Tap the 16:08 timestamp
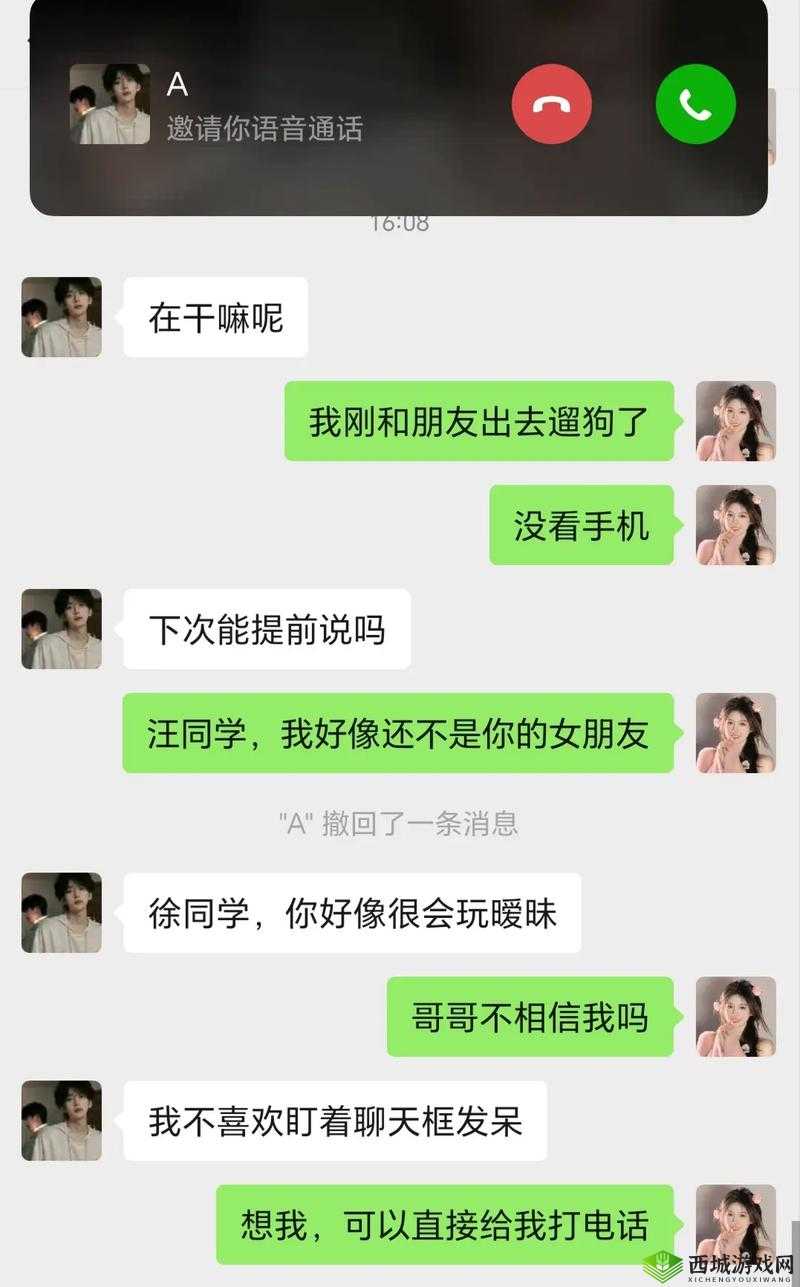 pyautogui.click(x=399, y=222)
